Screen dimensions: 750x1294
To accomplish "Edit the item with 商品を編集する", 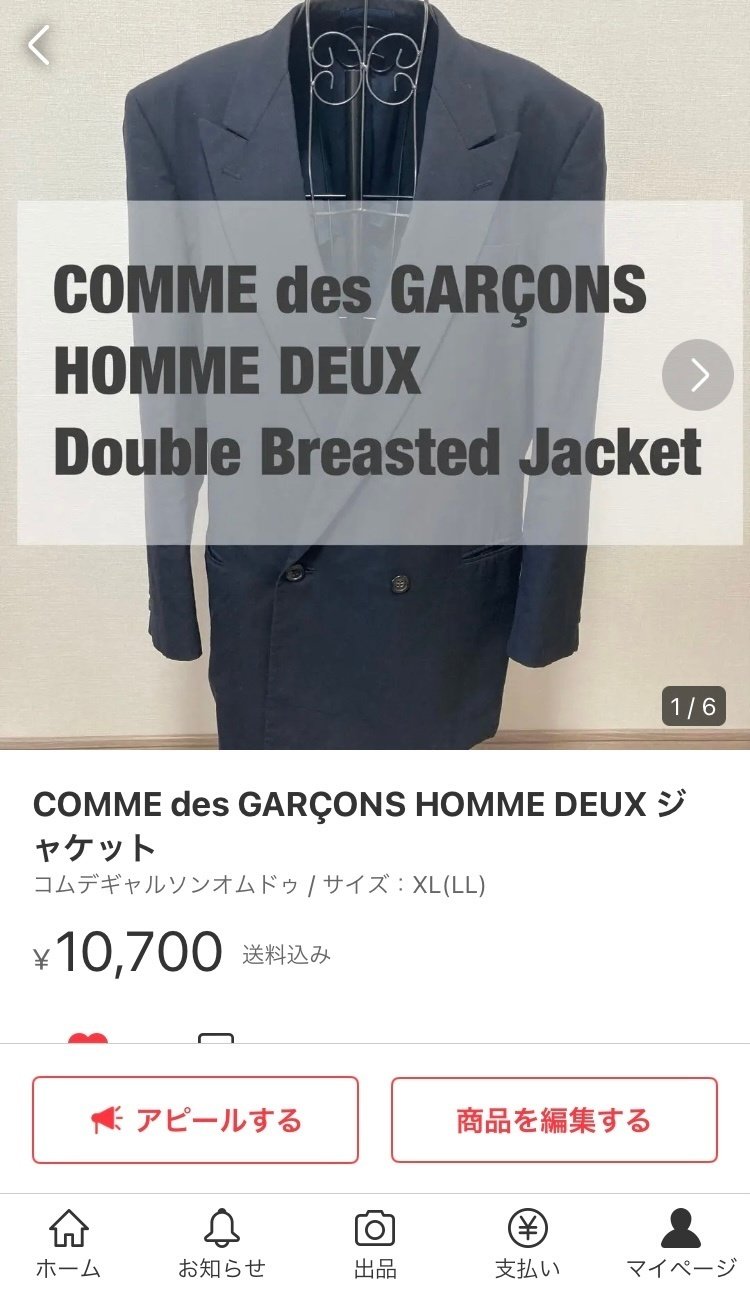I will 554,1120.
